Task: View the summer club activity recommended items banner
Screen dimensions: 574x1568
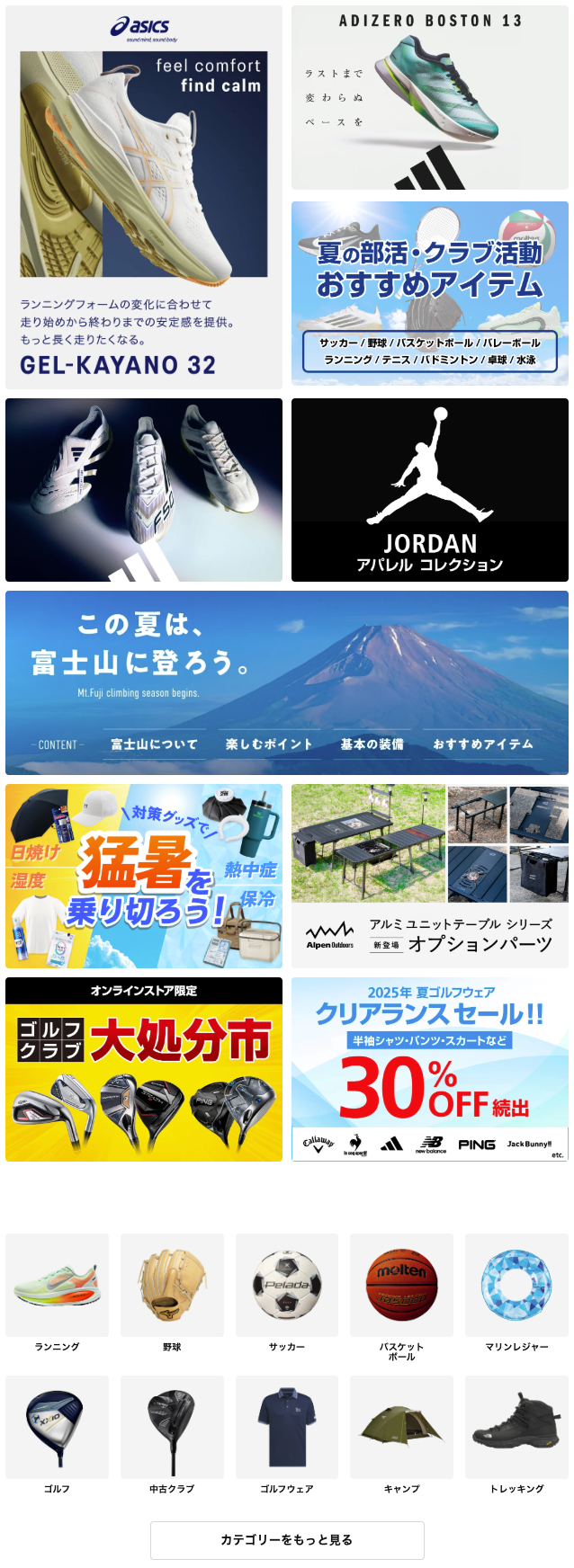Action: click(429, 293)
